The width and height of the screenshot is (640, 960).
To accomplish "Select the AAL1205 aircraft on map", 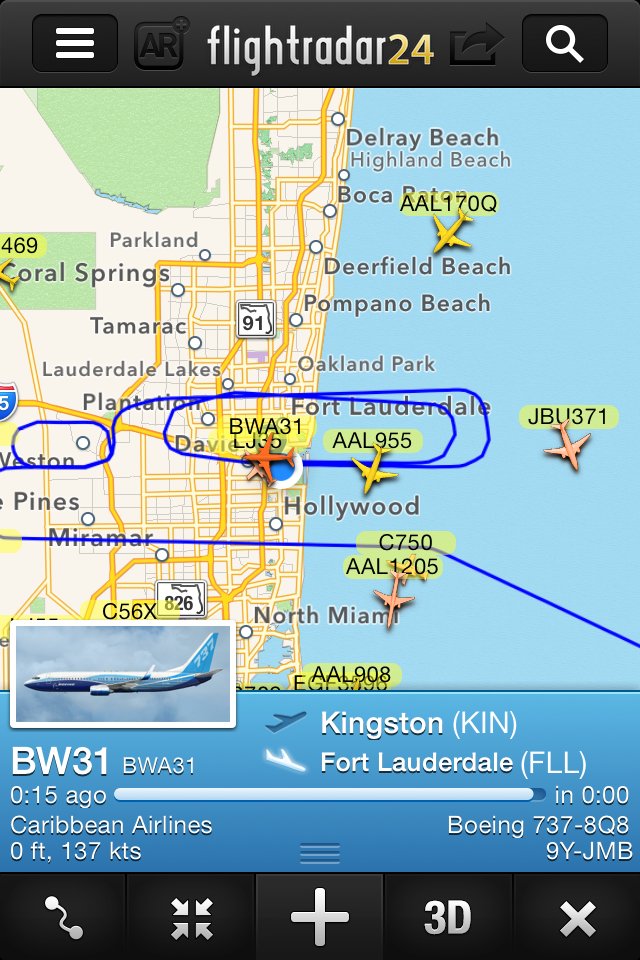I will [x=393, y=600].
